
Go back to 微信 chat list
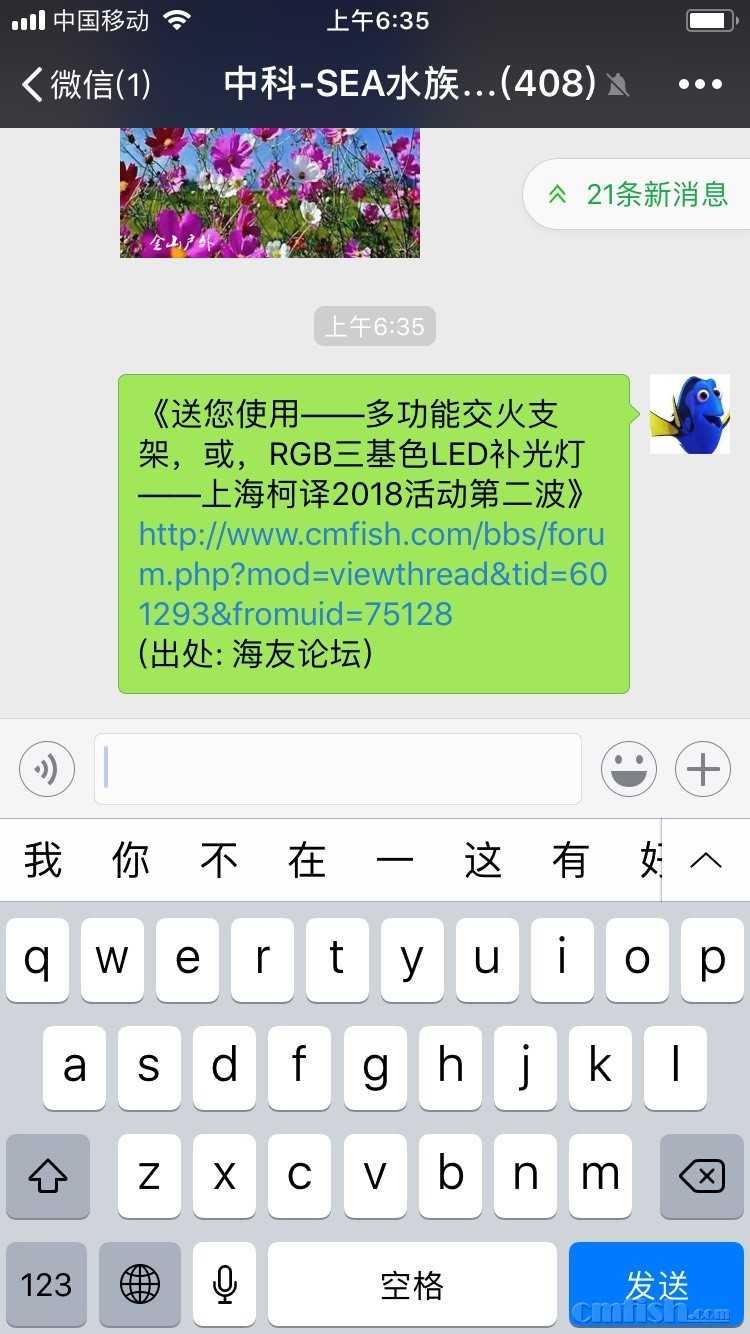tap(85, 84)
